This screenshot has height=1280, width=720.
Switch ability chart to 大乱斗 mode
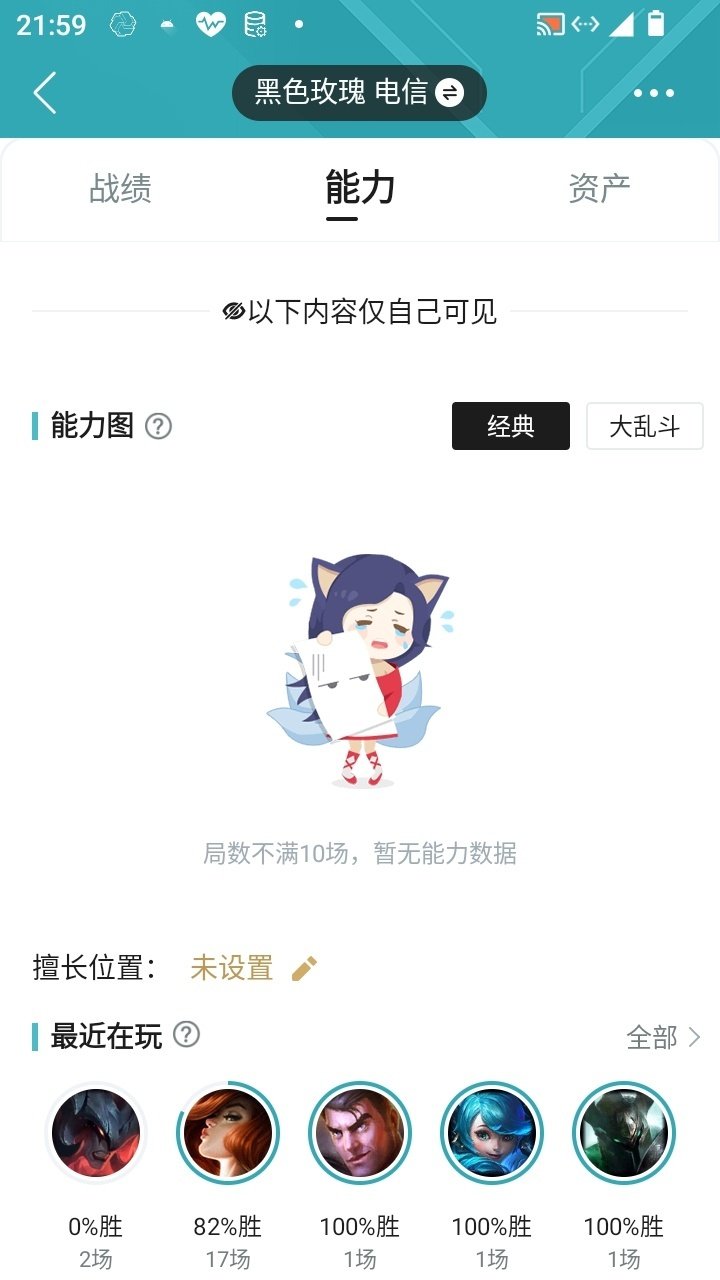point(644,426)
